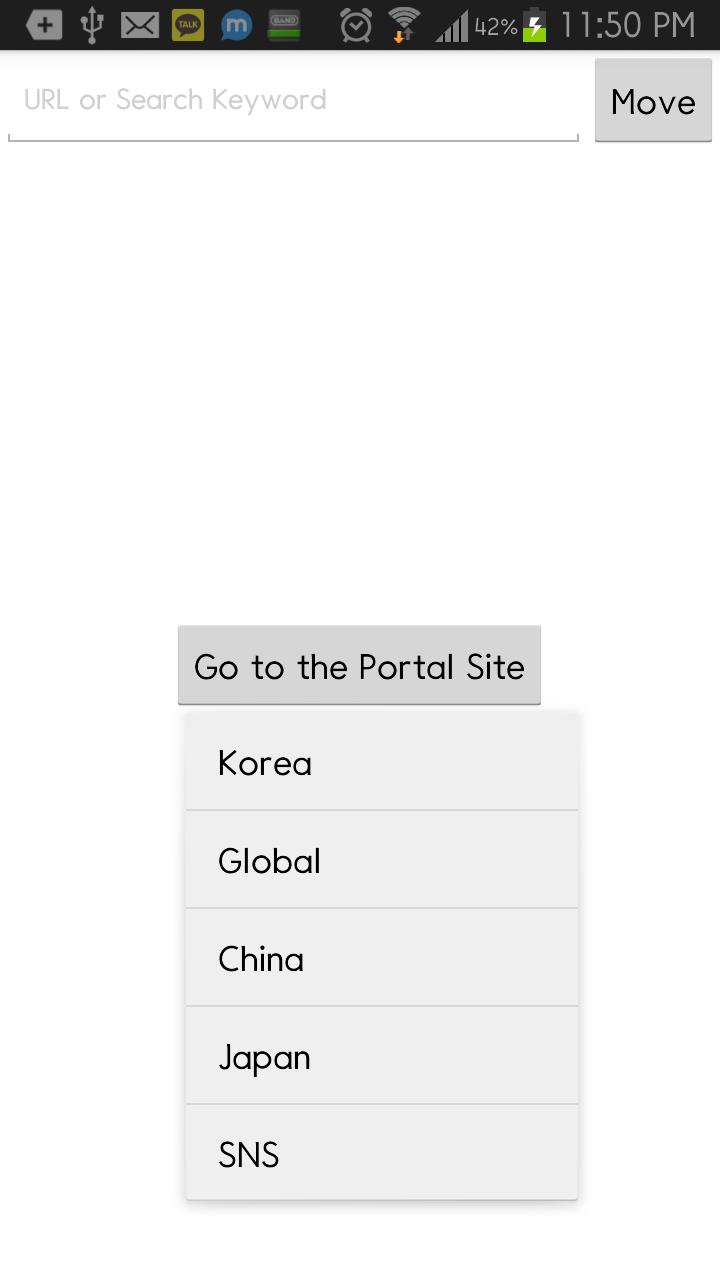Tap the Go to the Portal Site button
The height and width of the screenshot is (1280, 720).
(x=358, y=665)
